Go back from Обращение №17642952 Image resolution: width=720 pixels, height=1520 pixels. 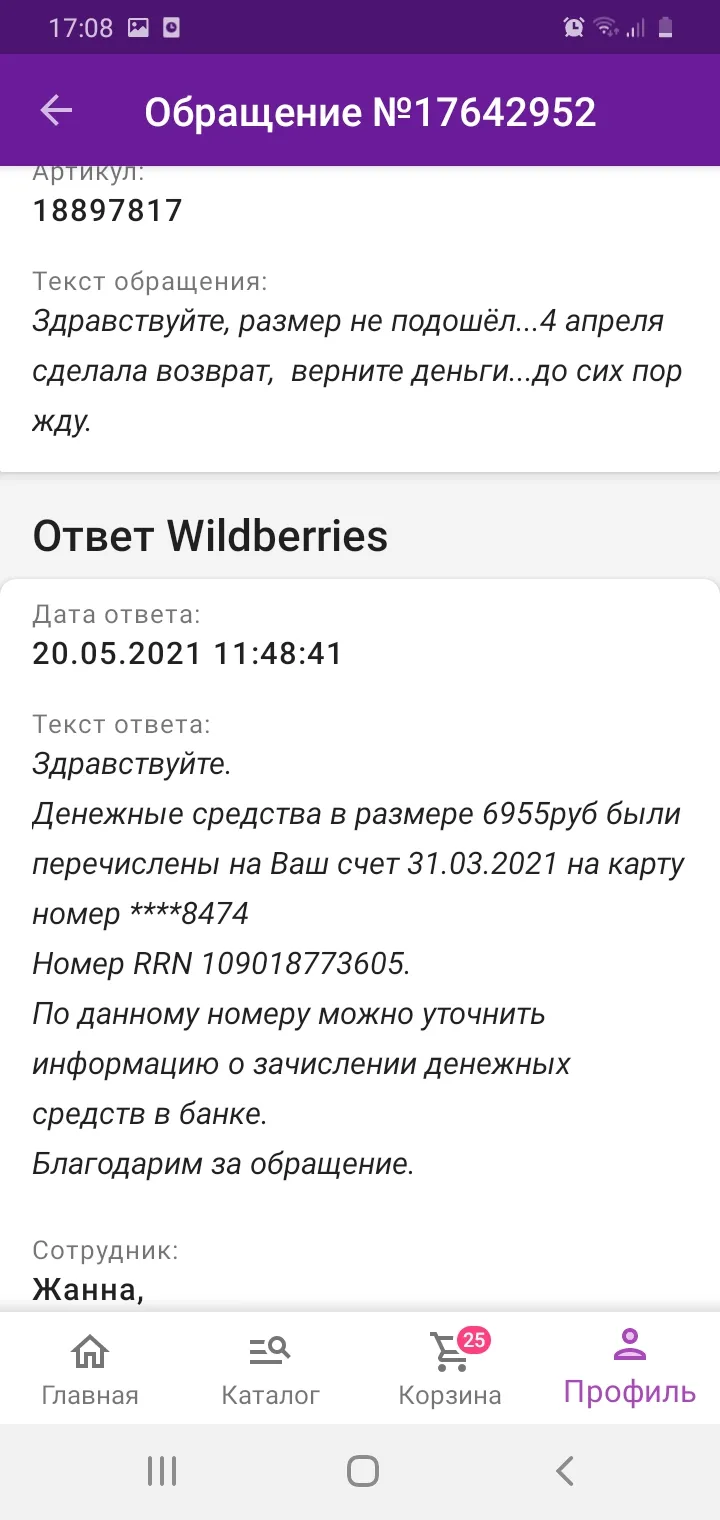56,111
